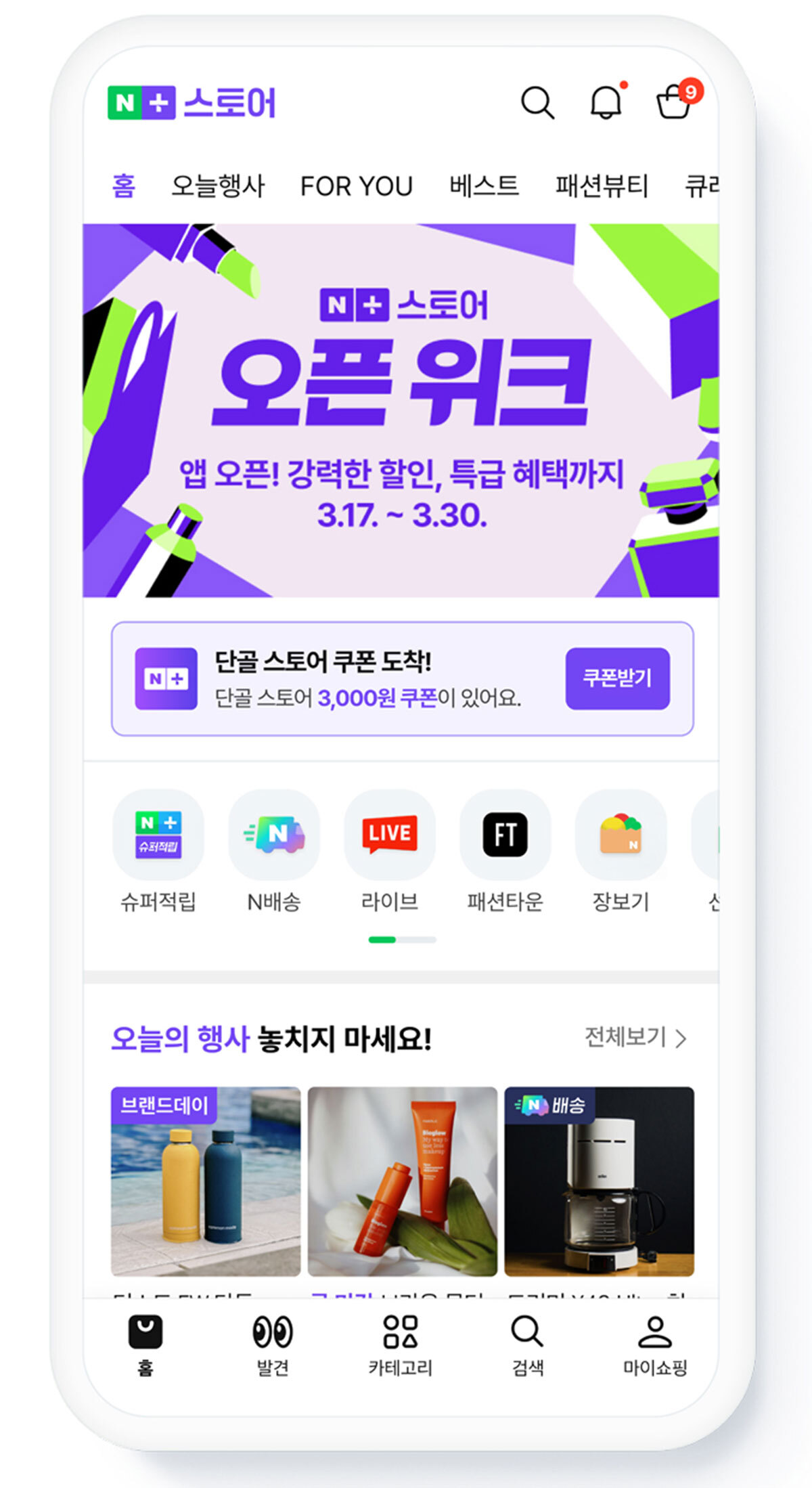The image size is (812, 1488).
Task: Go to the 마이쇼핑 bottom tab
Action: [x=654, y=1344]
